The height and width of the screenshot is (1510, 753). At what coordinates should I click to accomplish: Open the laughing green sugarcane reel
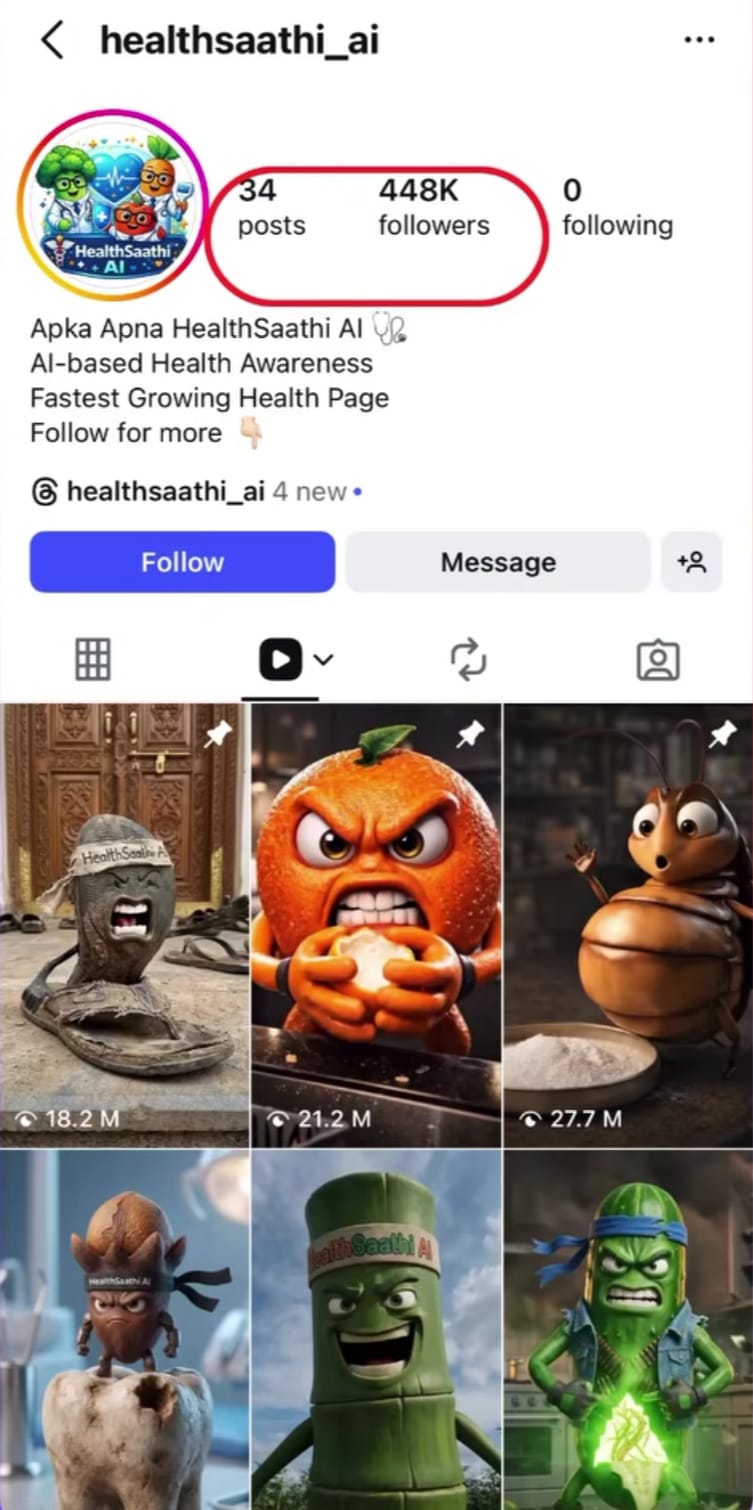[x=376, y=1330]
